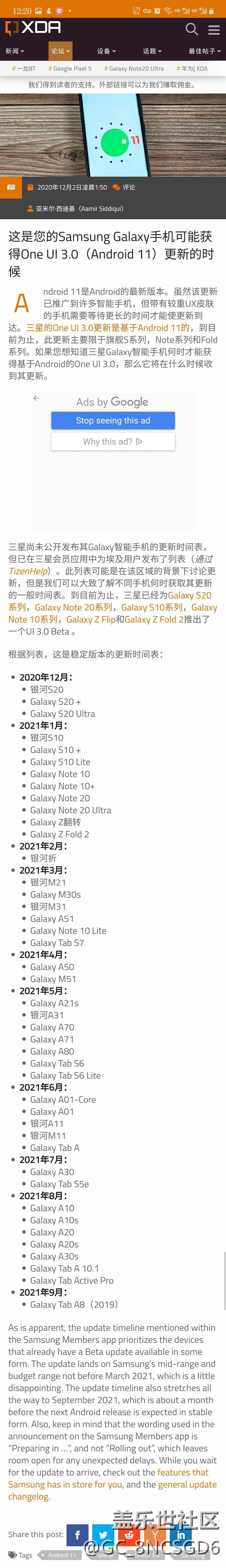This screenshot has width=226, height=1568.
Task: Tap Stop seeing this ad
Action: point(113,421)
